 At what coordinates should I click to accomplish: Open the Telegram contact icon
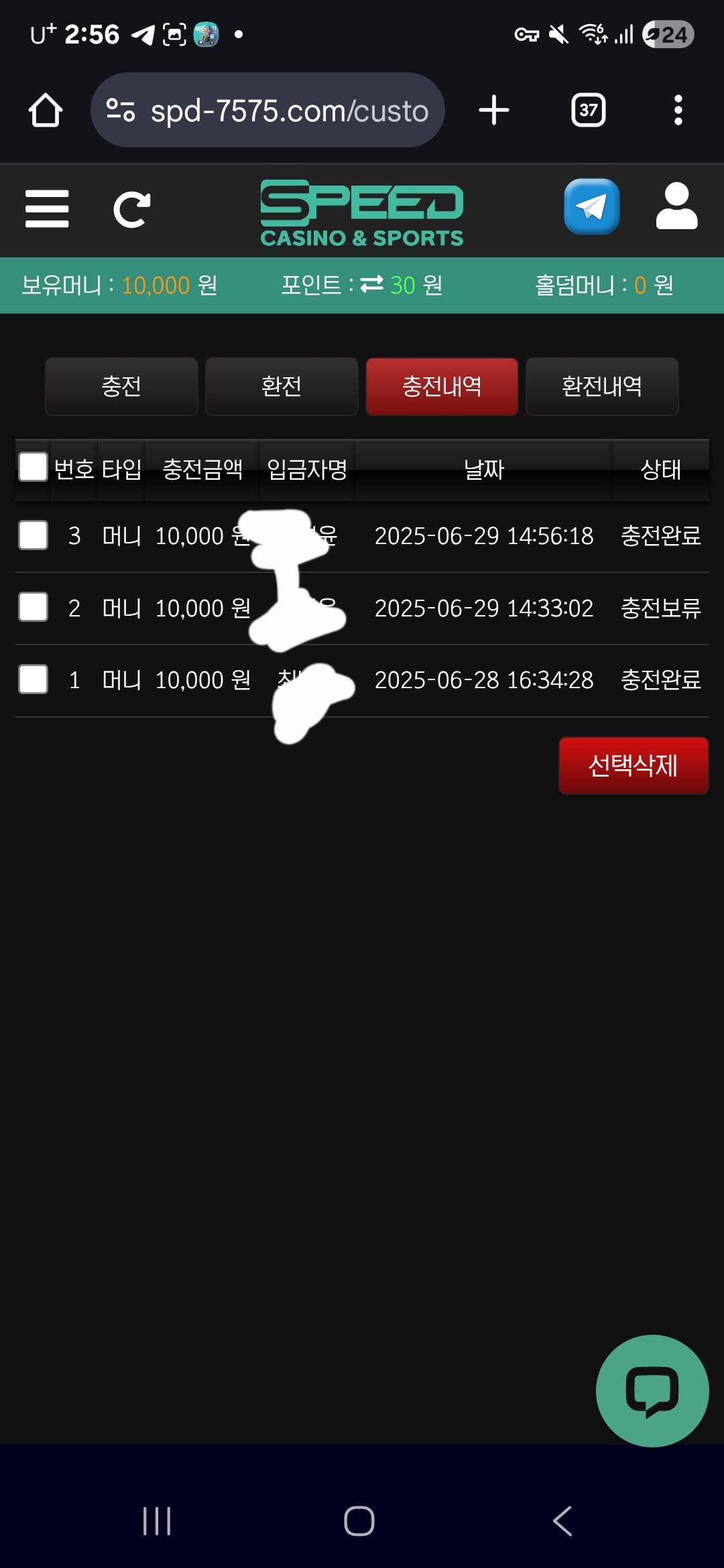tap(591, 206)
